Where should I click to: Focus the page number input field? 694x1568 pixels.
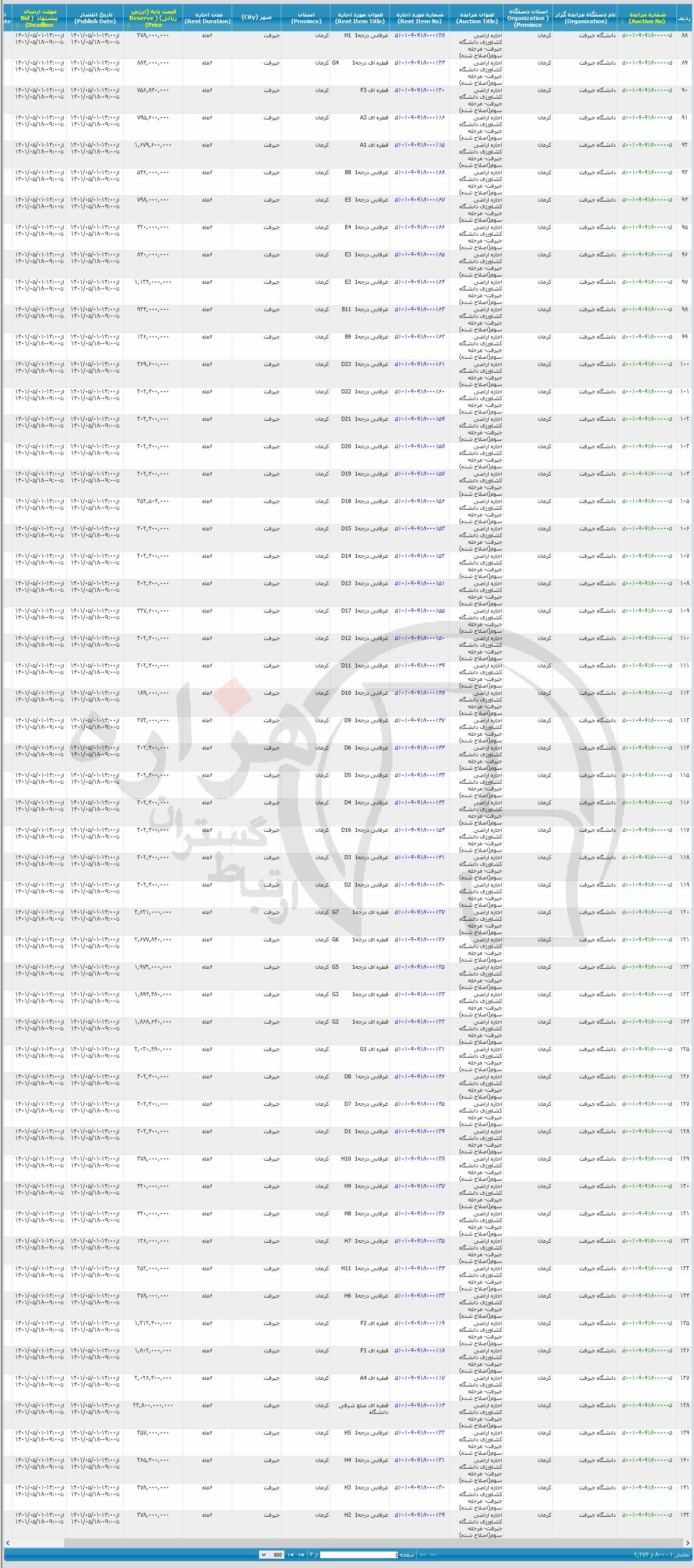tap(359, 1555)
